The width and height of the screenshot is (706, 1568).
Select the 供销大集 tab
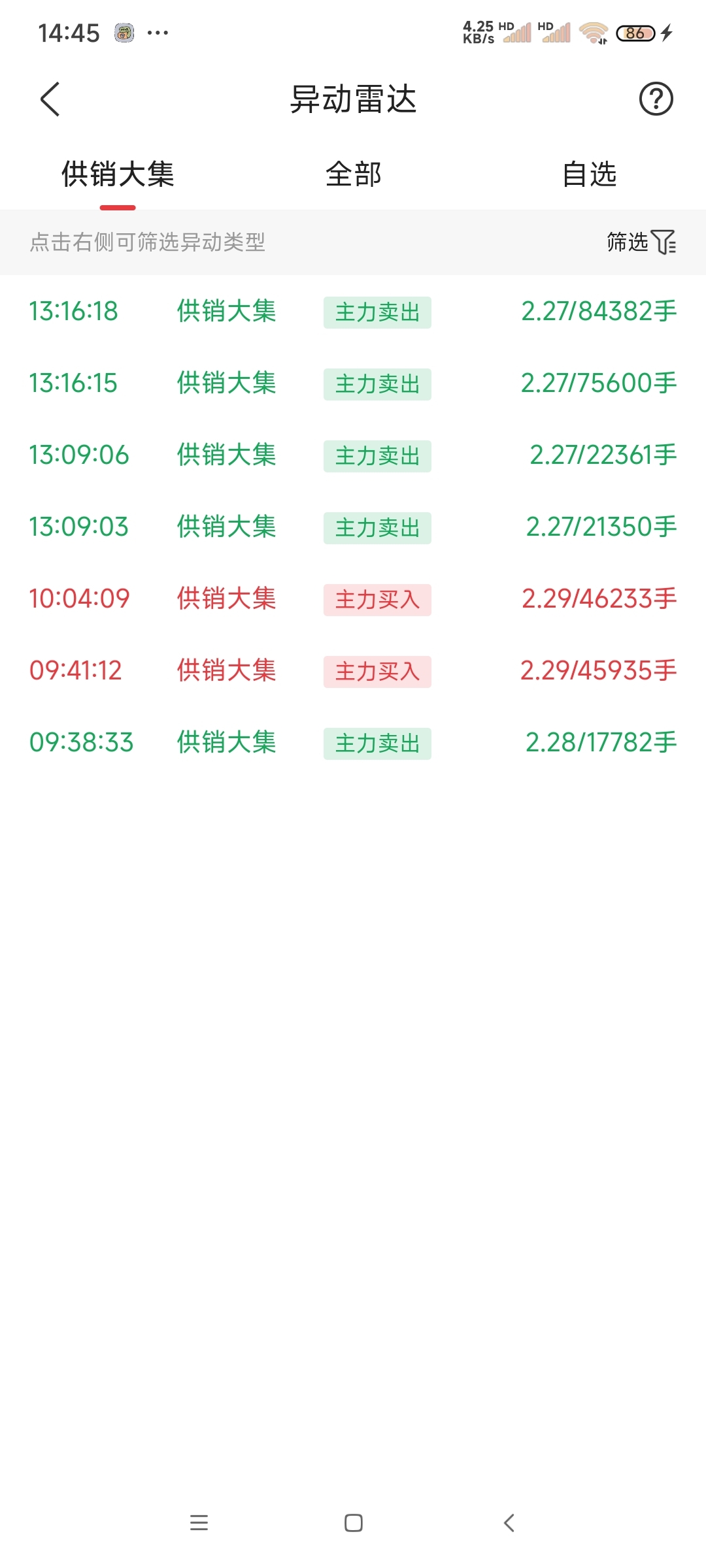click(x=118, y=174)
